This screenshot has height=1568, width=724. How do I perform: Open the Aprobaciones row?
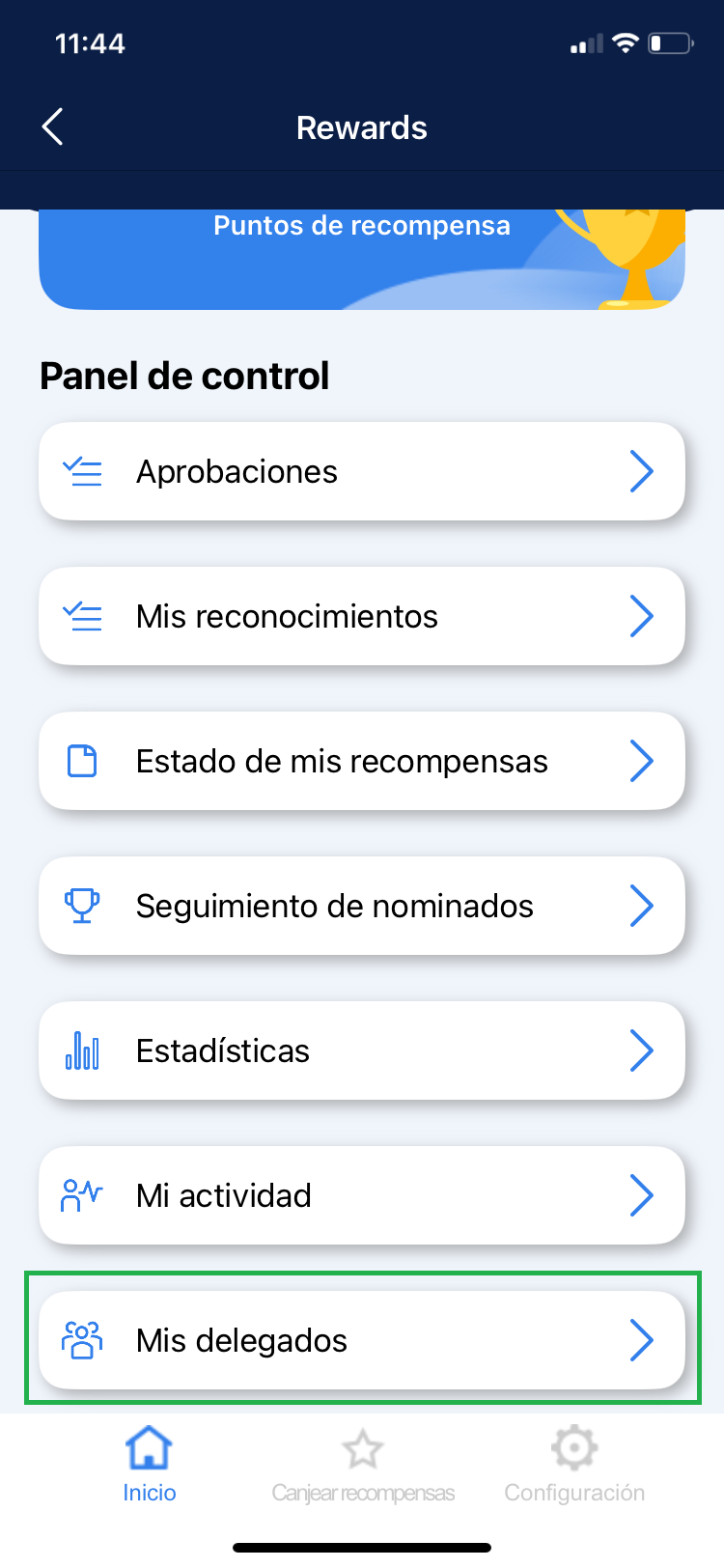pyautogui.click(x=362, y=472)
